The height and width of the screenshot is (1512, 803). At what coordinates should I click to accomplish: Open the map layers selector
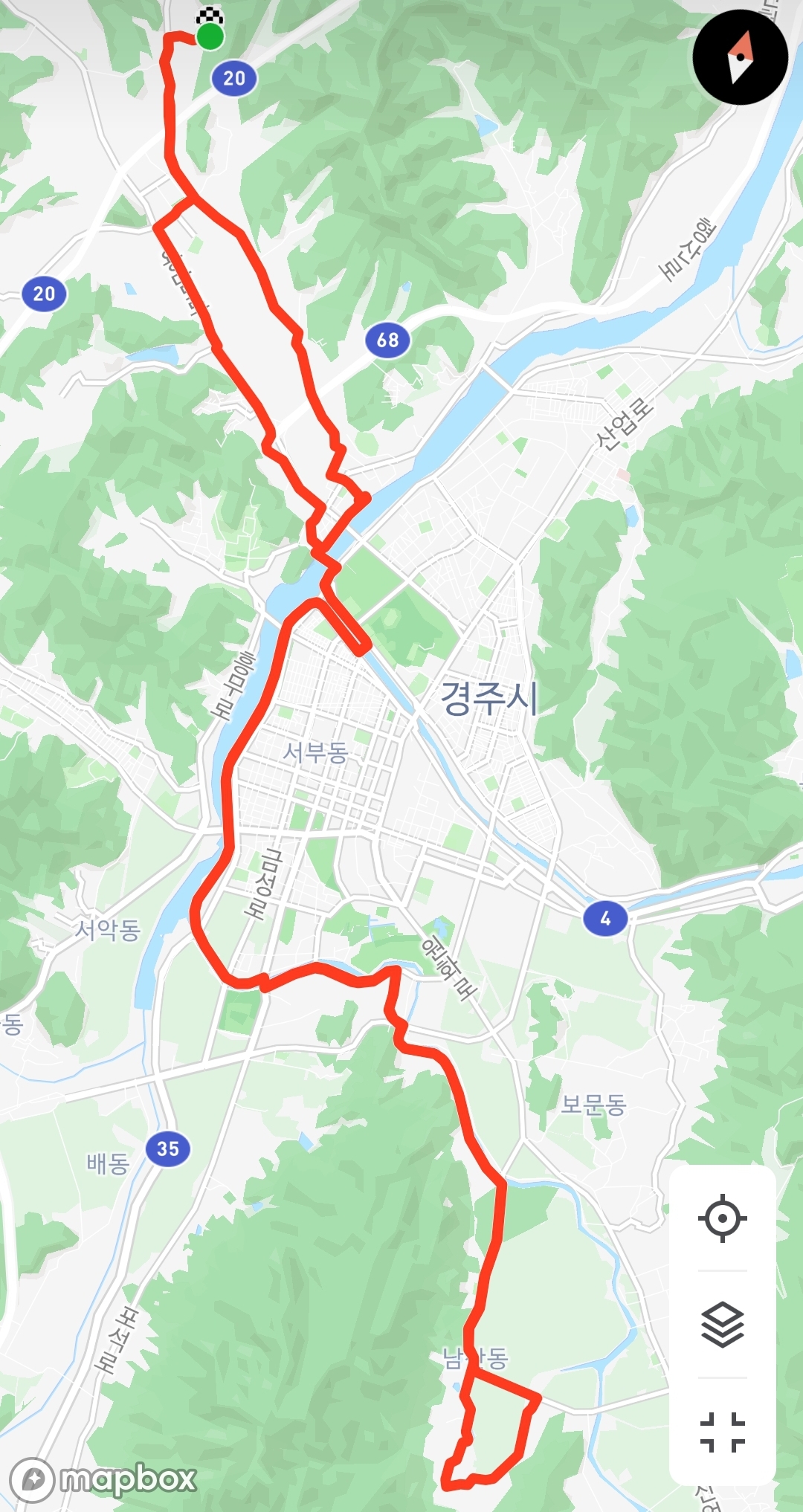pyautogui.click(x=722, y=1324)
